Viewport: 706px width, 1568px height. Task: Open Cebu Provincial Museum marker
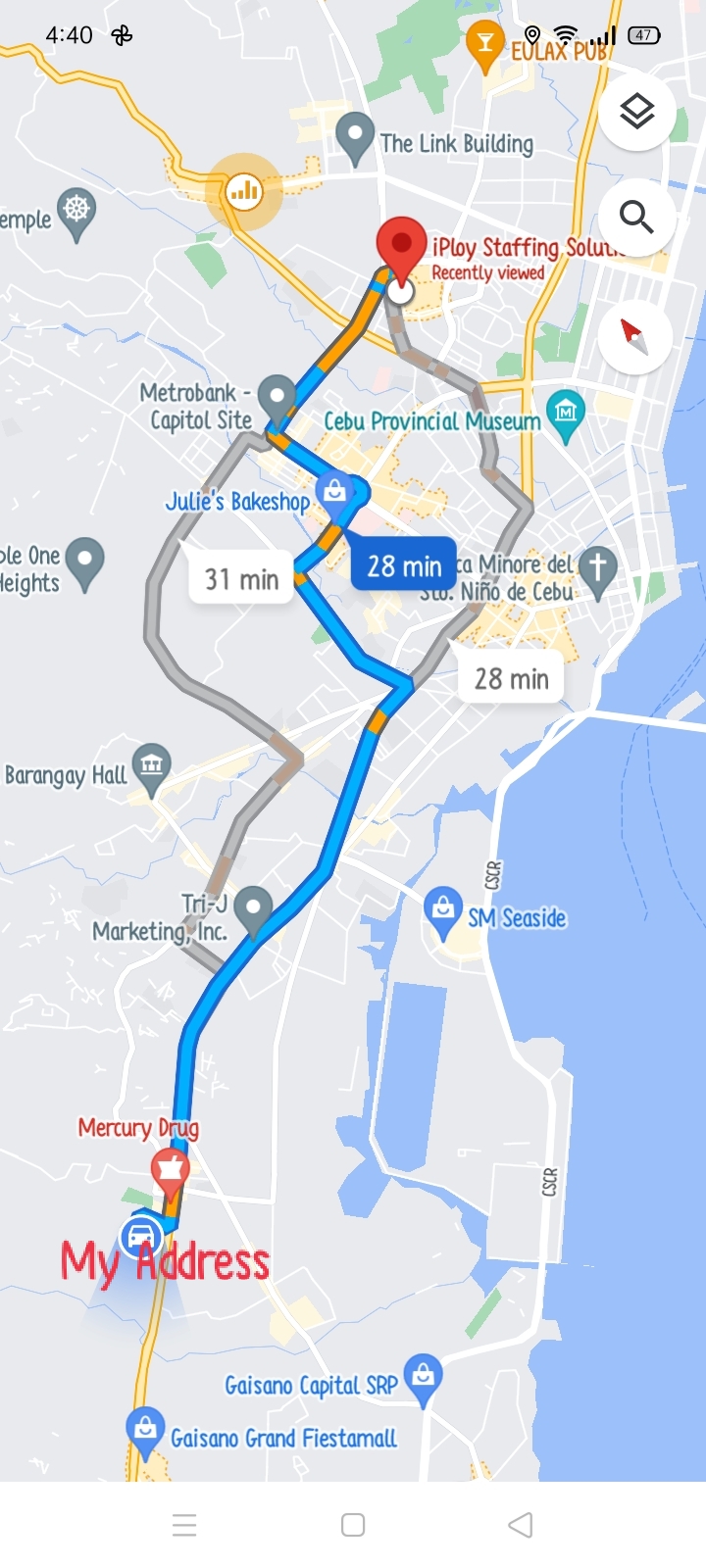[566, 412]
